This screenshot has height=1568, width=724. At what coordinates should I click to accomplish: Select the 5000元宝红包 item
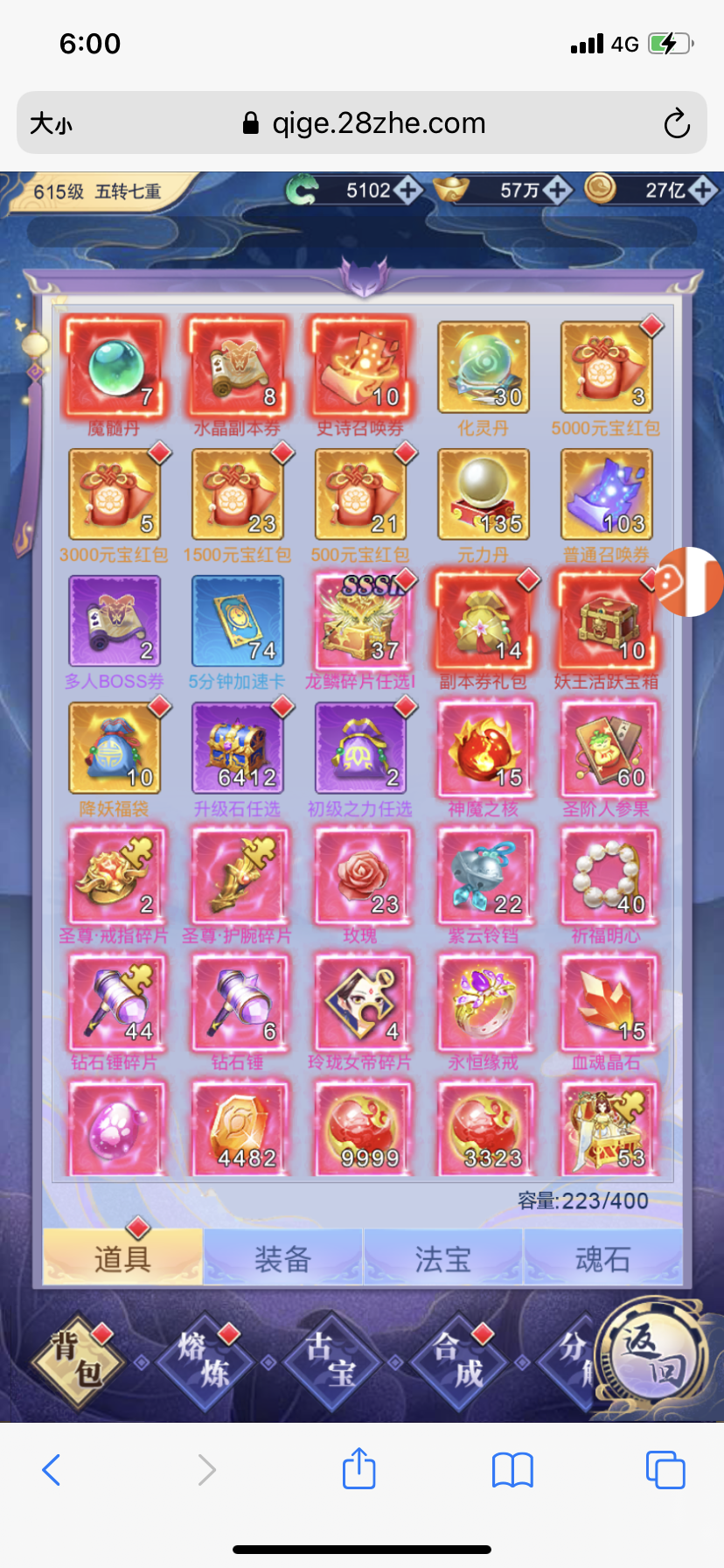coord(606,367)
